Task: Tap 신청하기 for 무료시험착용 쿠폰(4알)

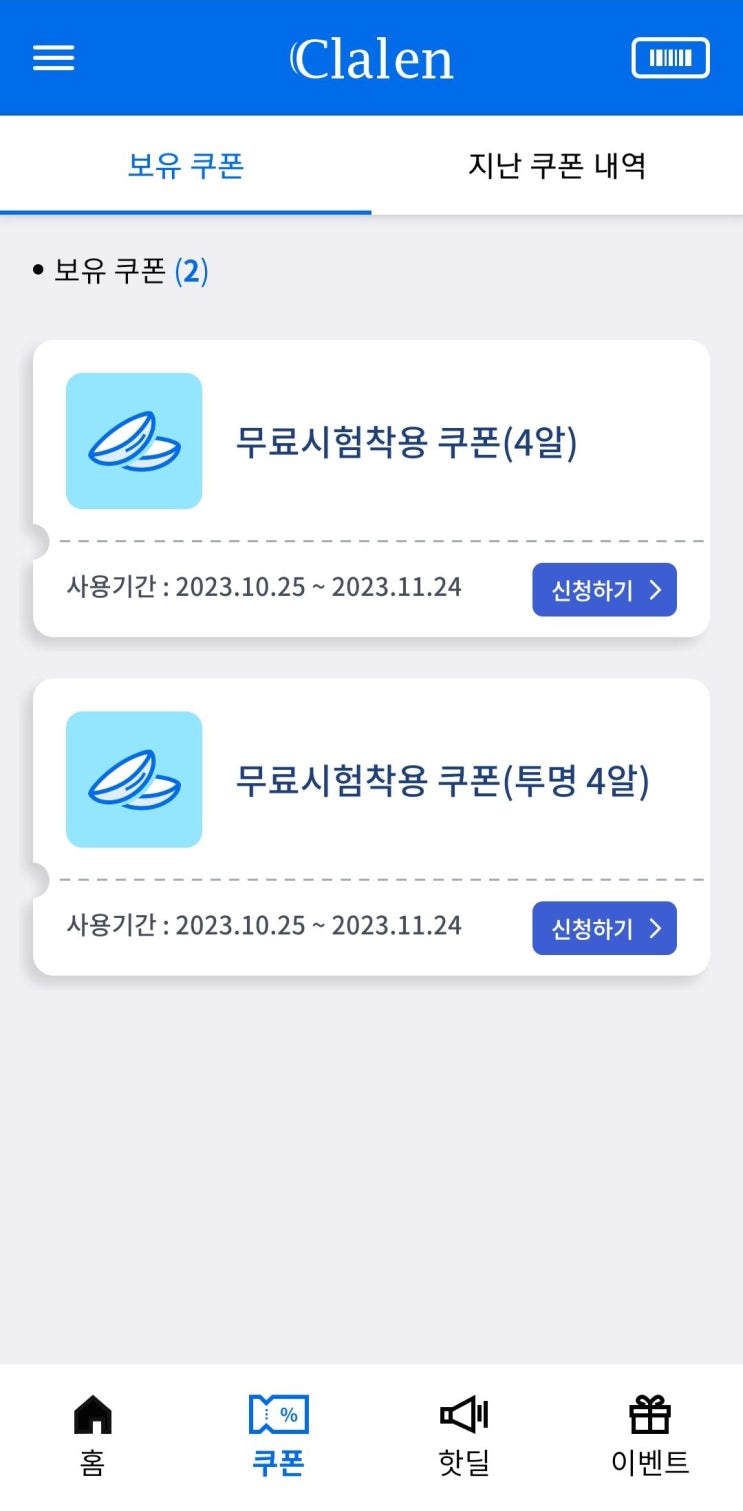Action: coord(604,590)
